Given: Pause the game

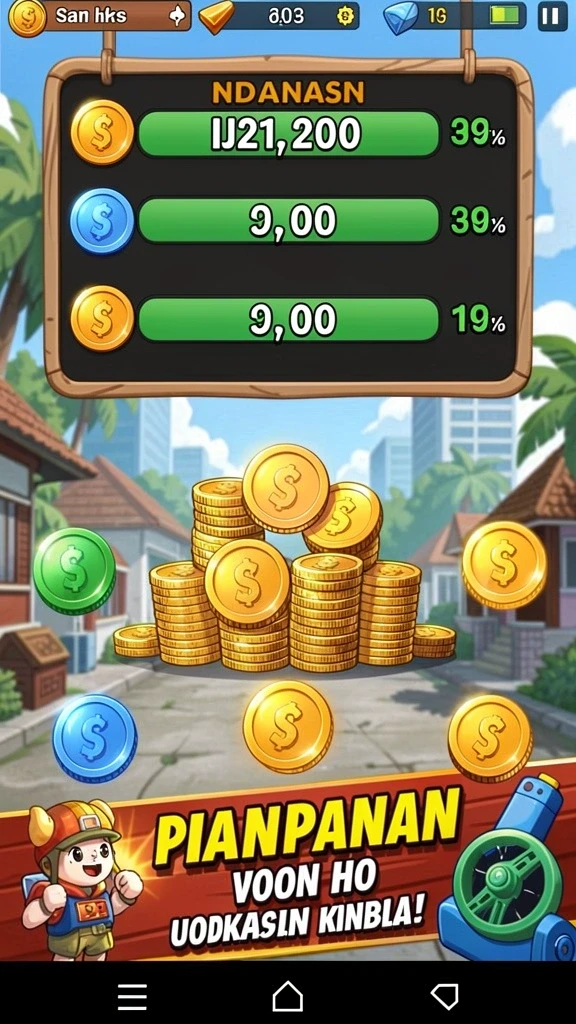Looking at the screenshot, I should [x=552, y=16].
